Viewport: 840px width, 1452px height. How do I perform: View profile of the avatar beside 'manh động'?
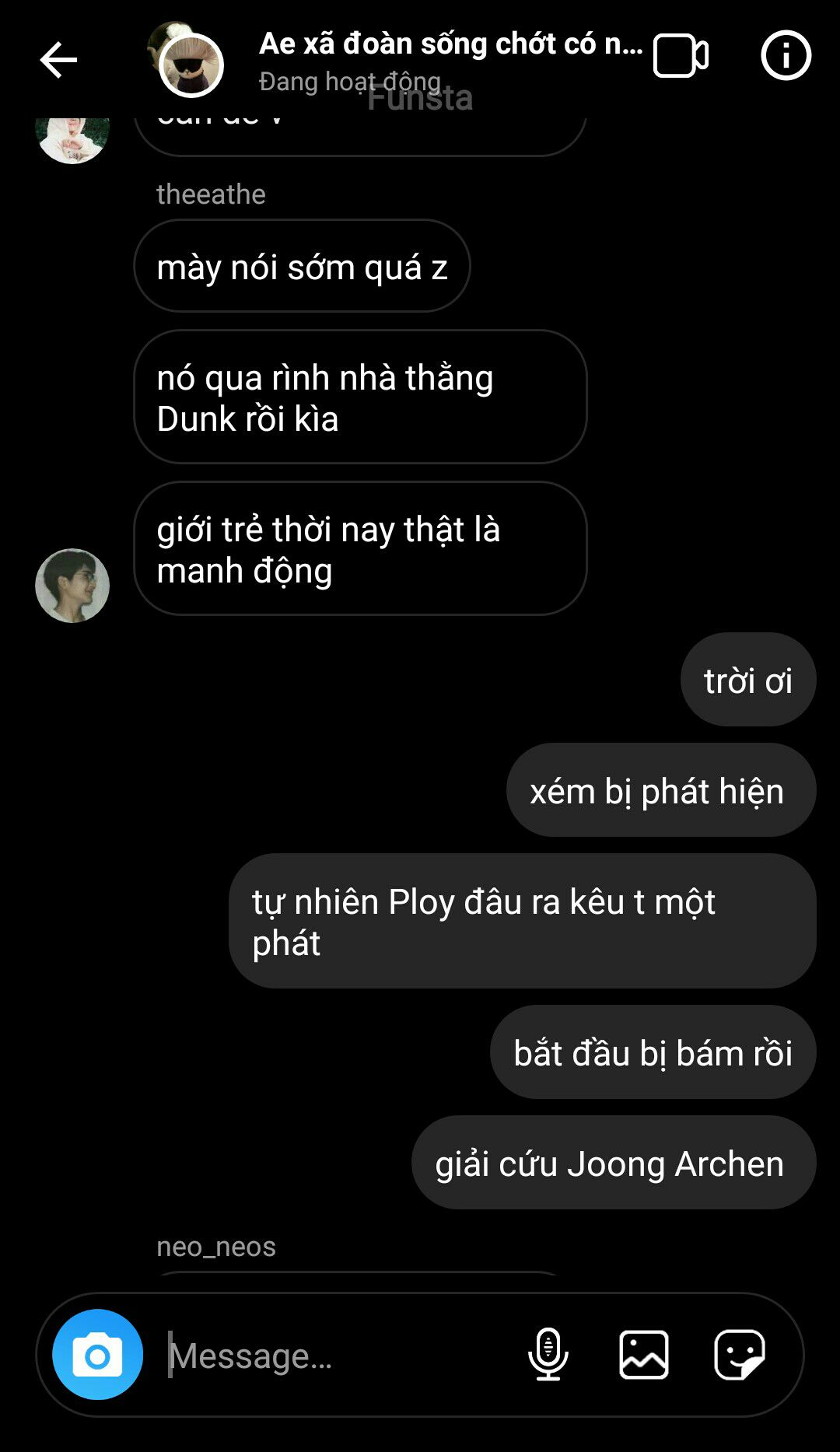pos(72,586)
